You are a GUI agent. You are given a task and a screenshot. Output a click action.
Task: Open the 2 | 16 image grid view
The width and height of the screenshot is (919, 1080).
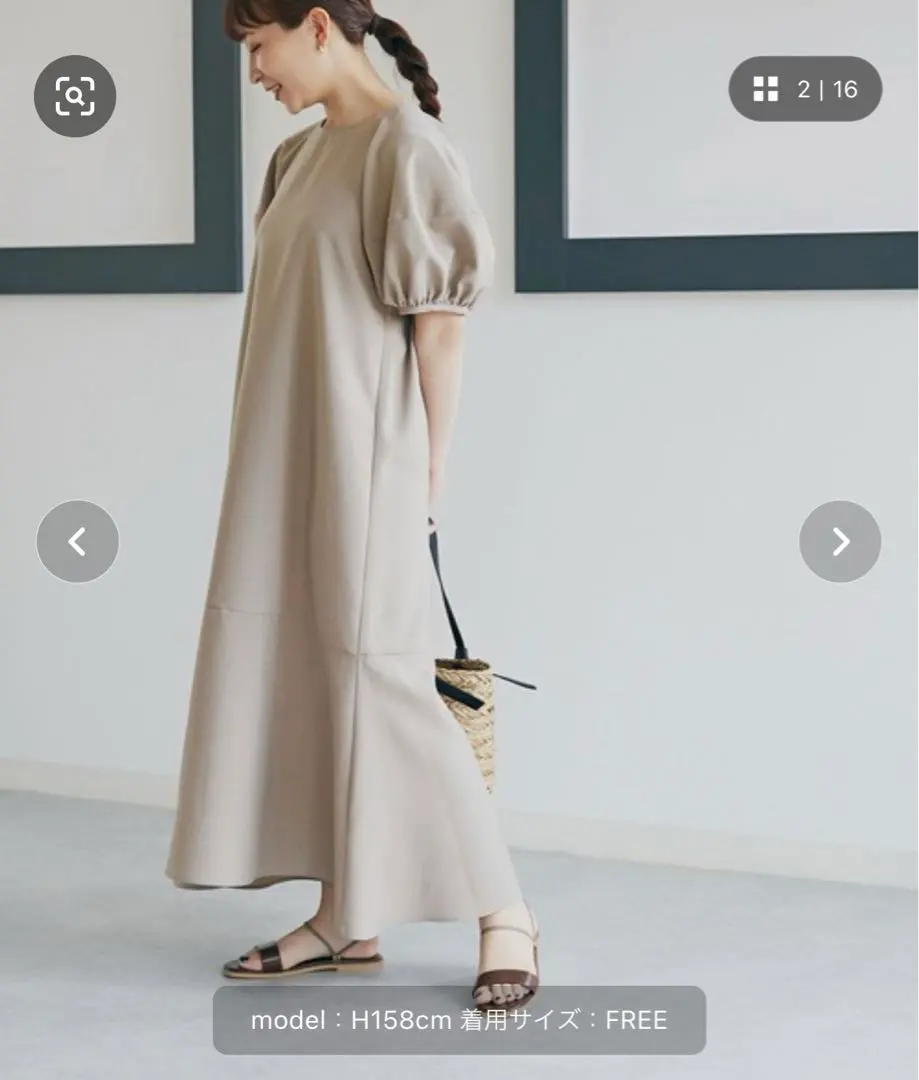(805, 89)
